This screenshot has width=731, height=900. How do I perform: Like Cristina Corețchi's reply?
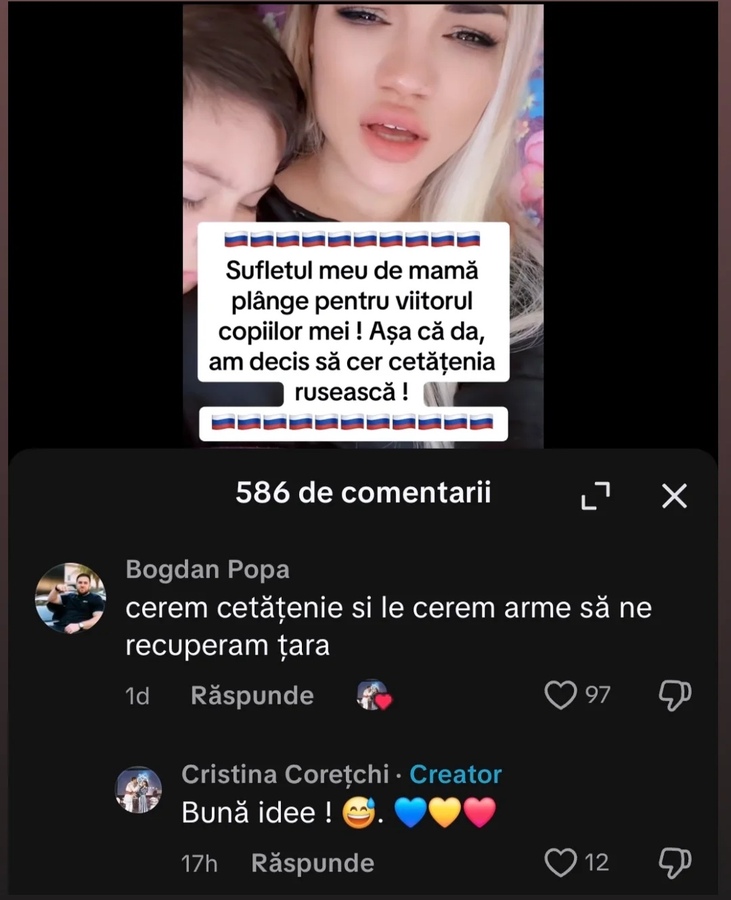[x=560, y=862]
